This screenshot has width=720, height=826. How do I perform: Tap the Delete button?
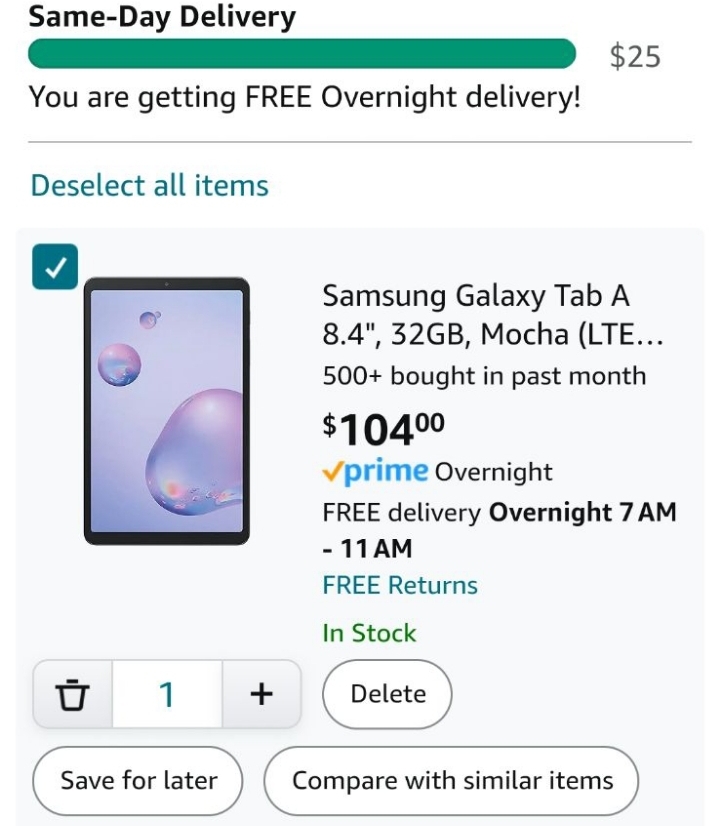click(x=387, y=694)
